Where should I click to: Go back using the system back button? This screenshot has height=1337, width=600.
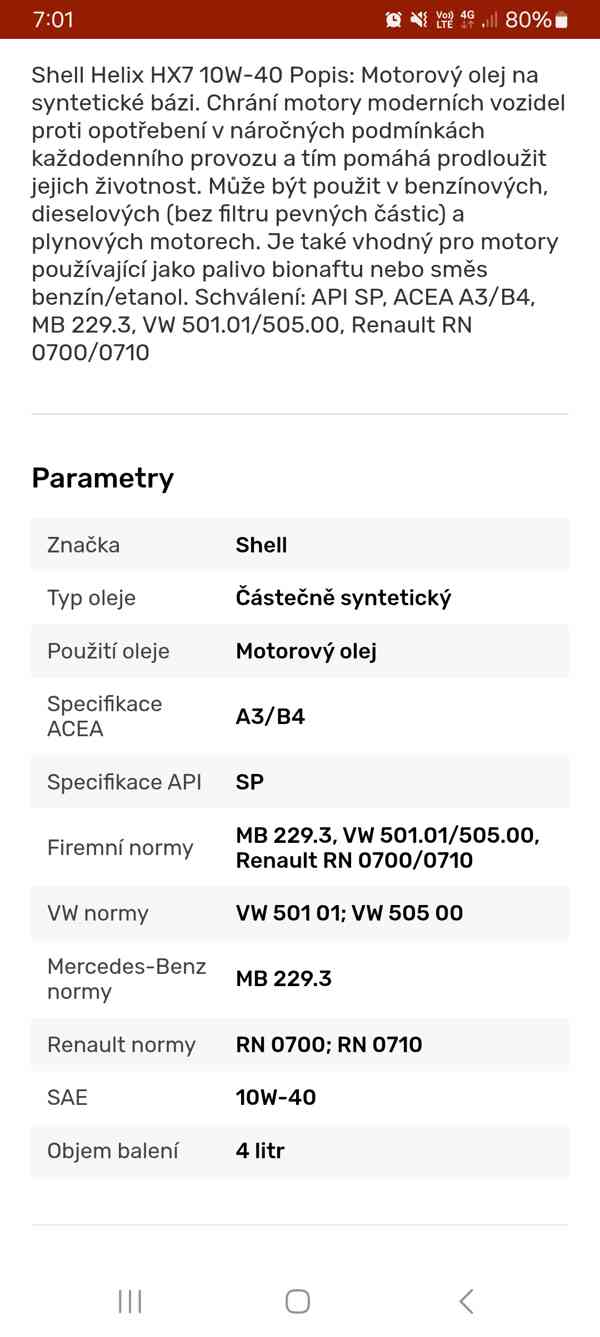click(x=466, y=1300)
